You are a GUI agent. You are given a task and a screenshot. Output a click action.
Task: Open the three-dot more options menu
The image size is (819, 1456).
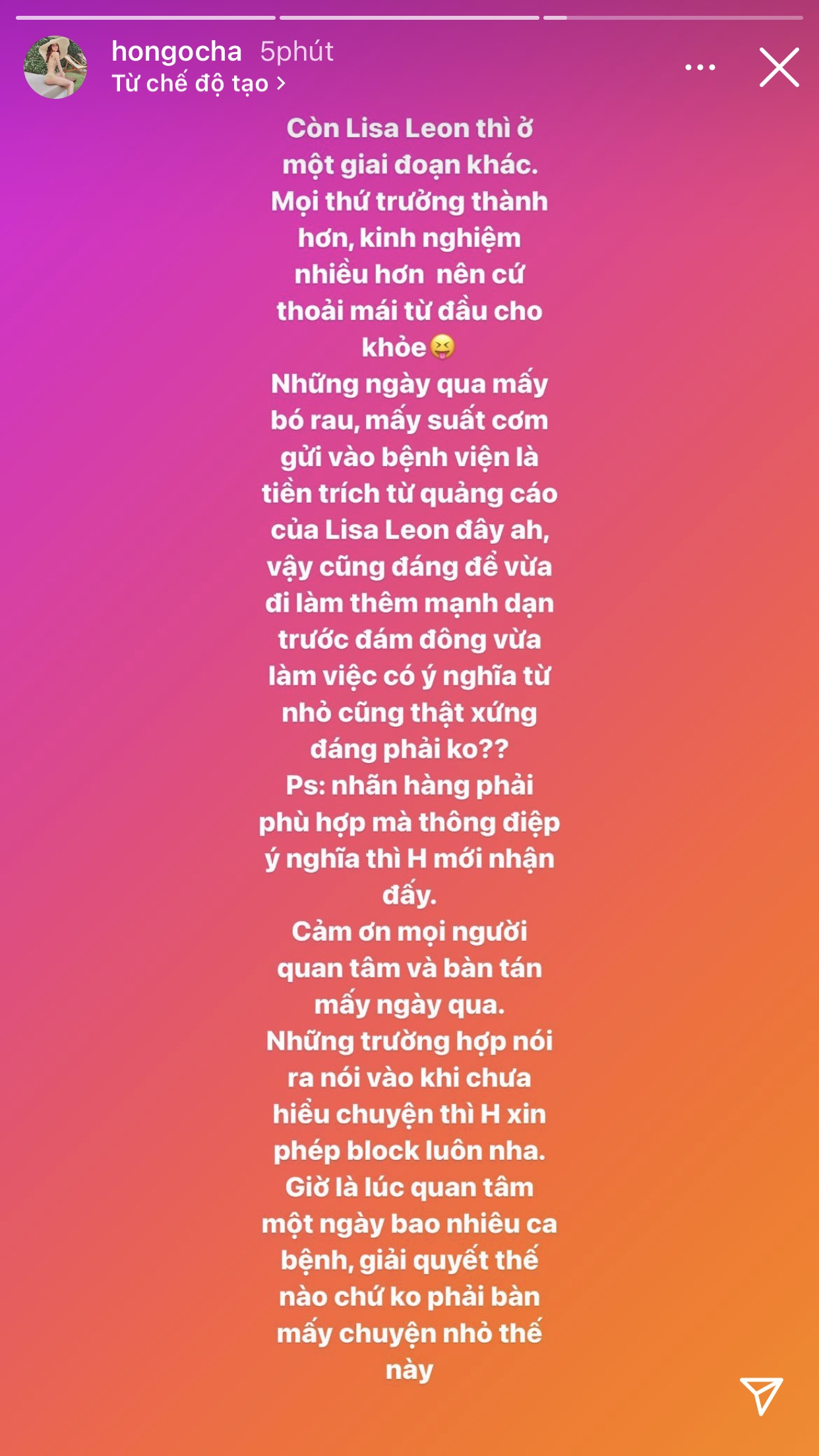pyautogui.click(x=700, y=67)
